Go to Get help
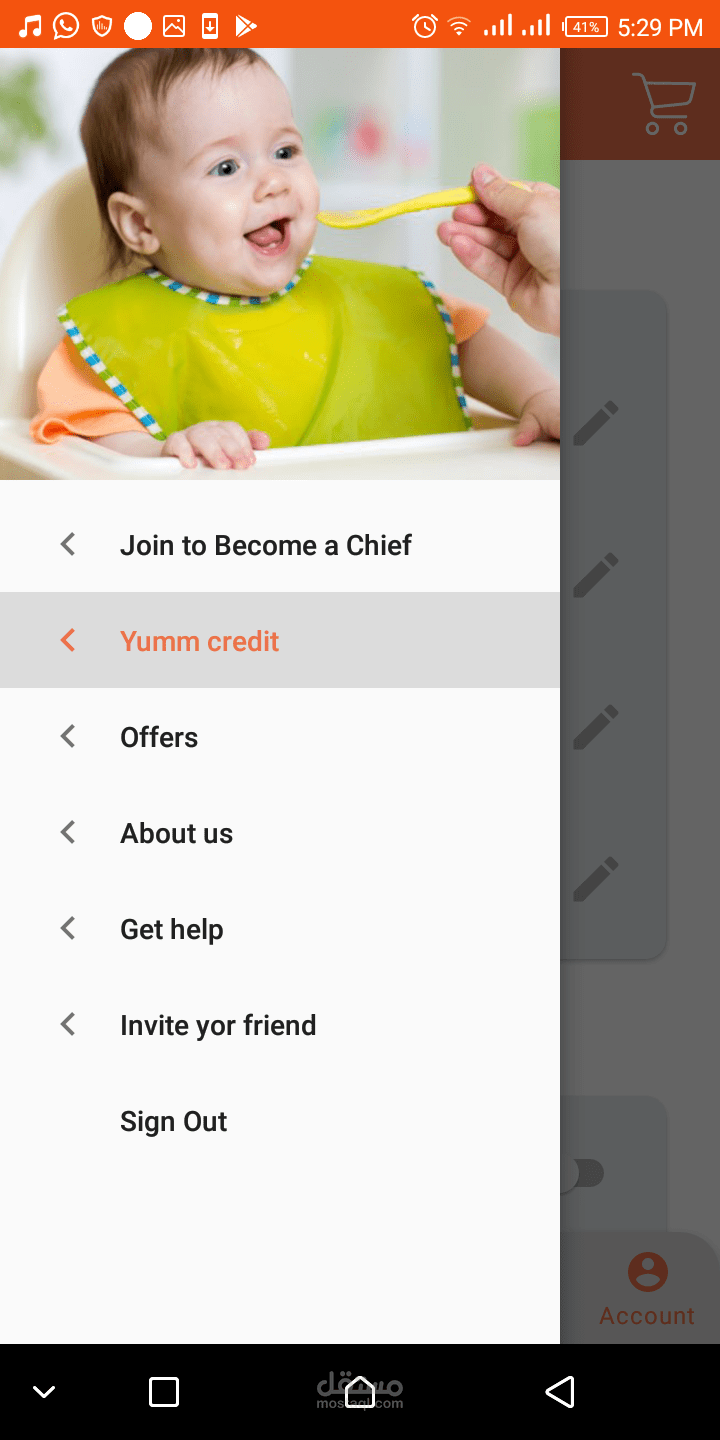 pyautogui.click(x=172, y=929)
